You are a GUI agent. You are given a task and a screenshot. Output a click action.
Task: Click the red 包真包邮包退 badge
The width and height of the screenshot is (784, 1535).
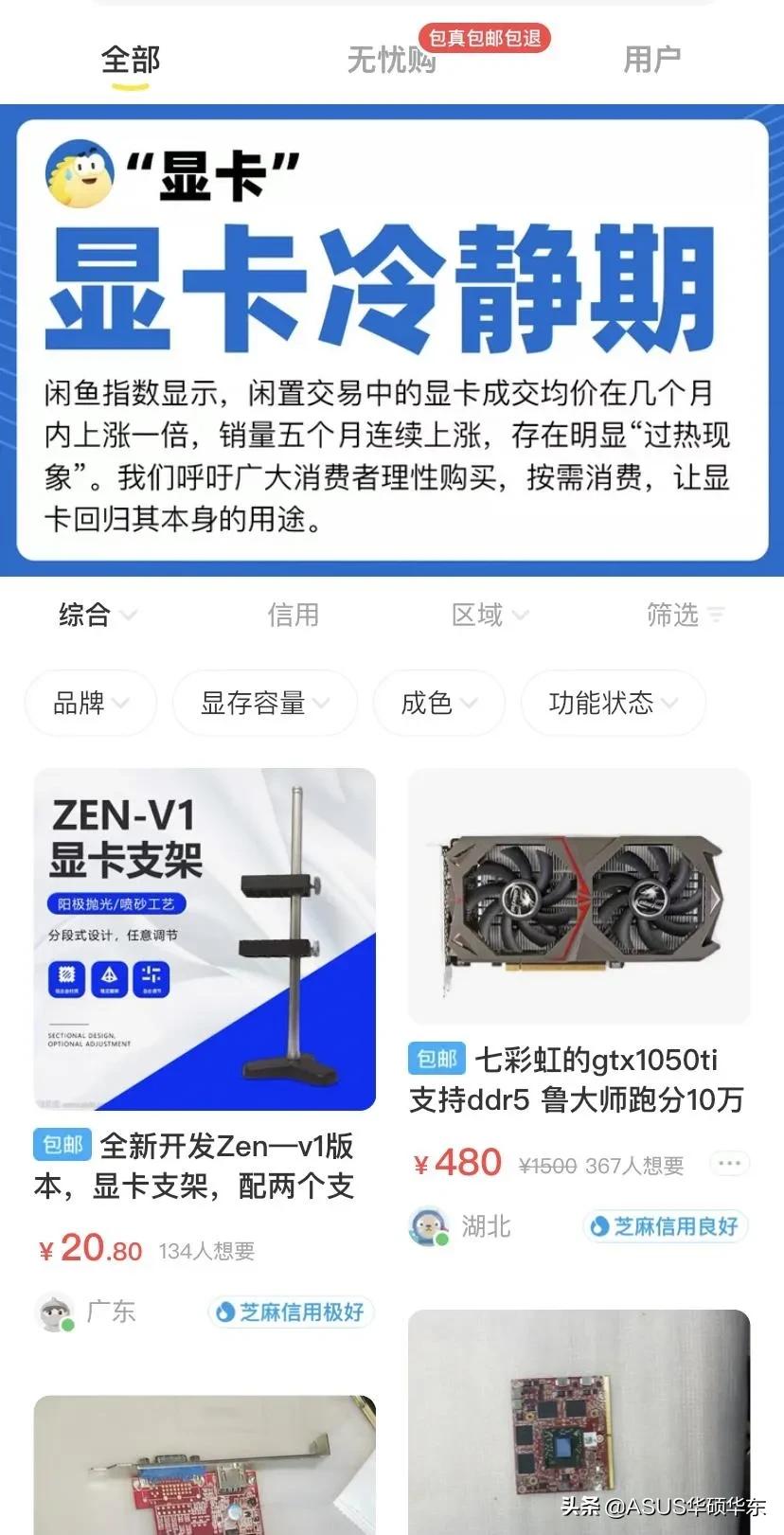pos(483,39)
